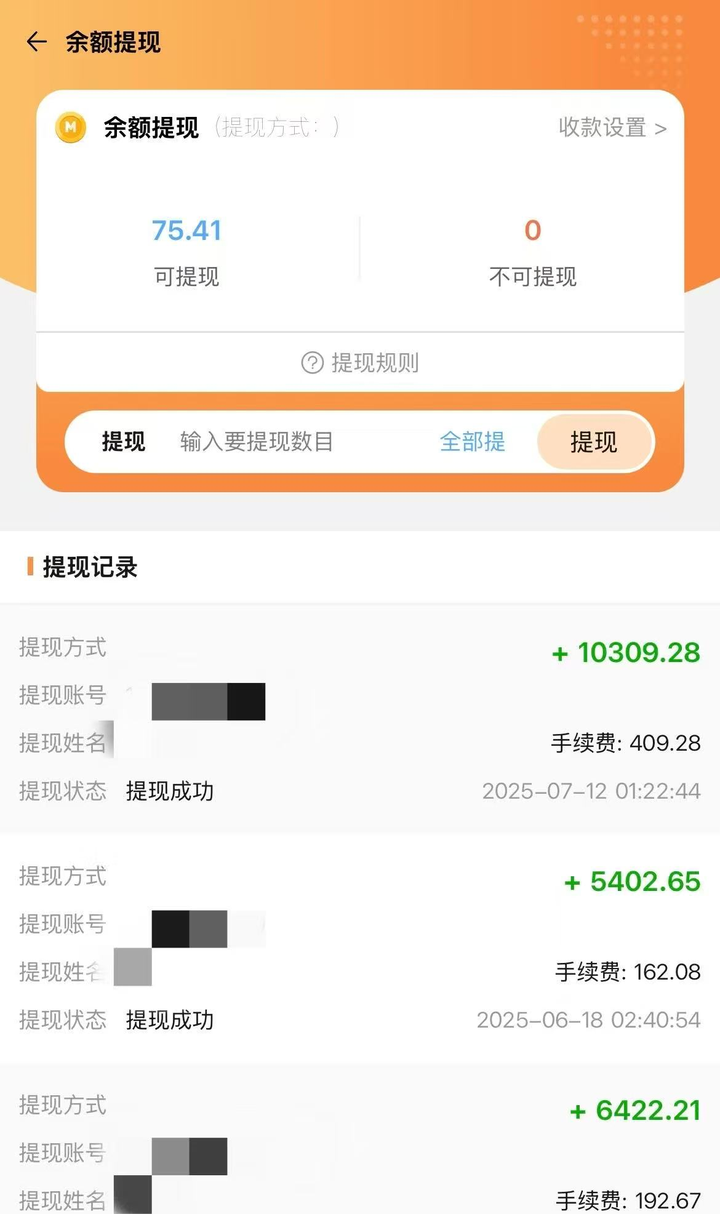Viewport: 720px width, 1214px height.
Task: Select the +5402.65 second record amount
Action: tap(633, 881)
